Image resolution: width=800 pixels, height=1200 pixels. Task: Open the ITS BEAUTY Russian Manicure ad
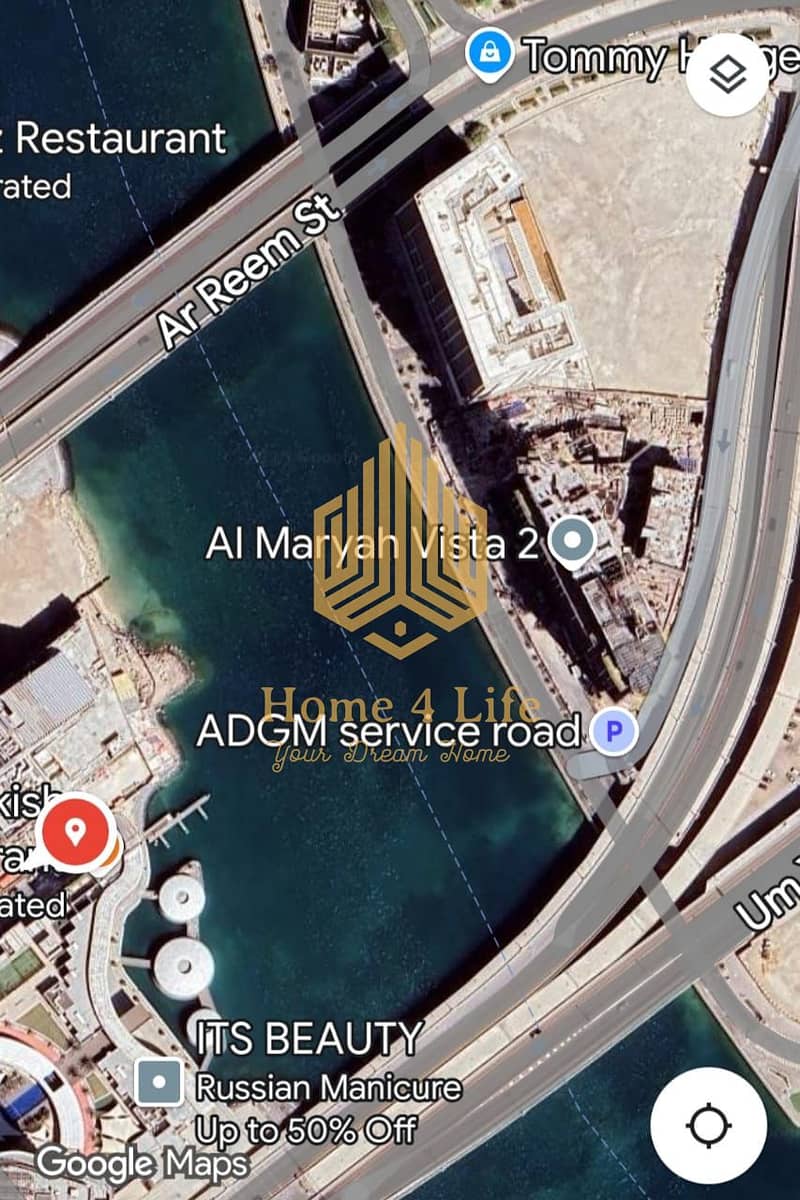tap(160, 1082)
